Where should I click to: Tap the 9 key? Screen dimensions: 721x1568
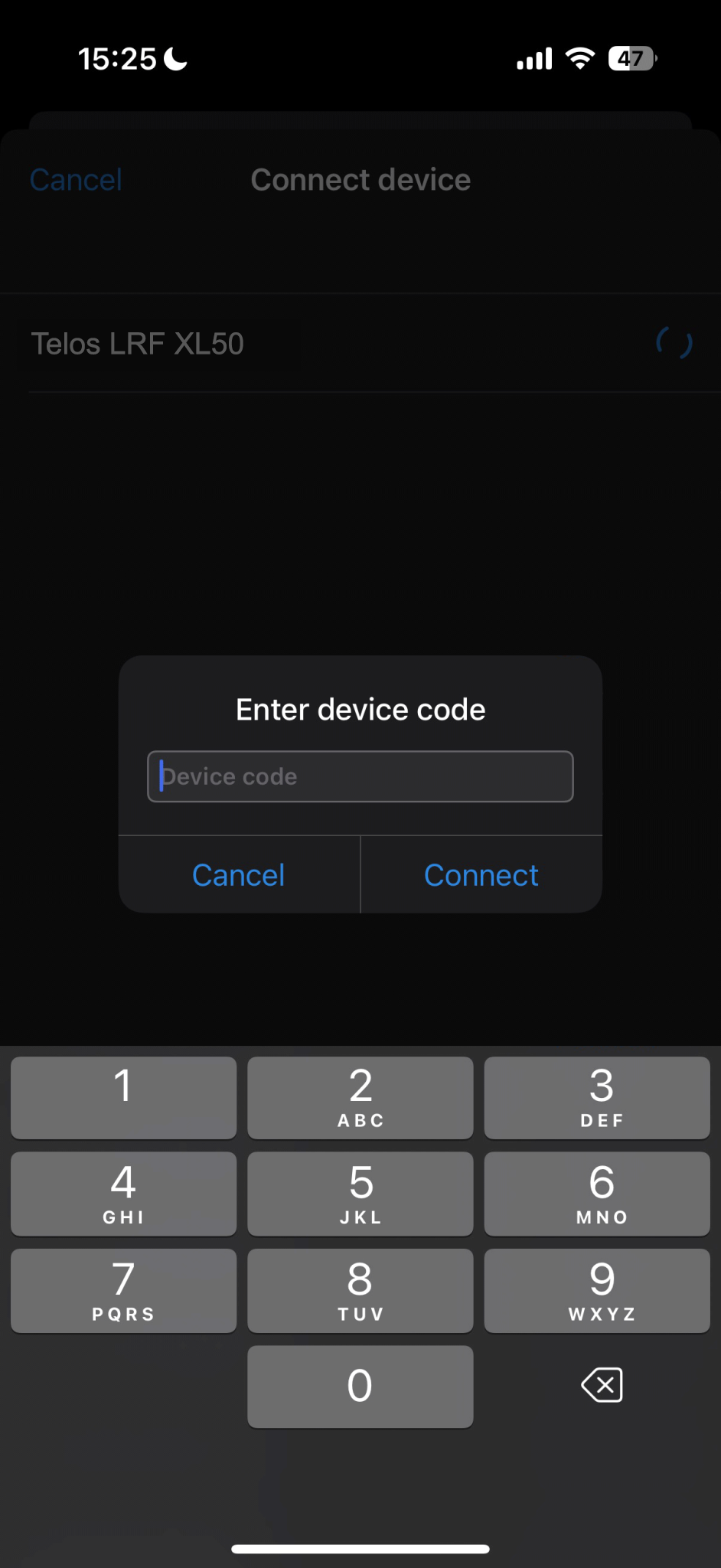(x=597, y=1291)
